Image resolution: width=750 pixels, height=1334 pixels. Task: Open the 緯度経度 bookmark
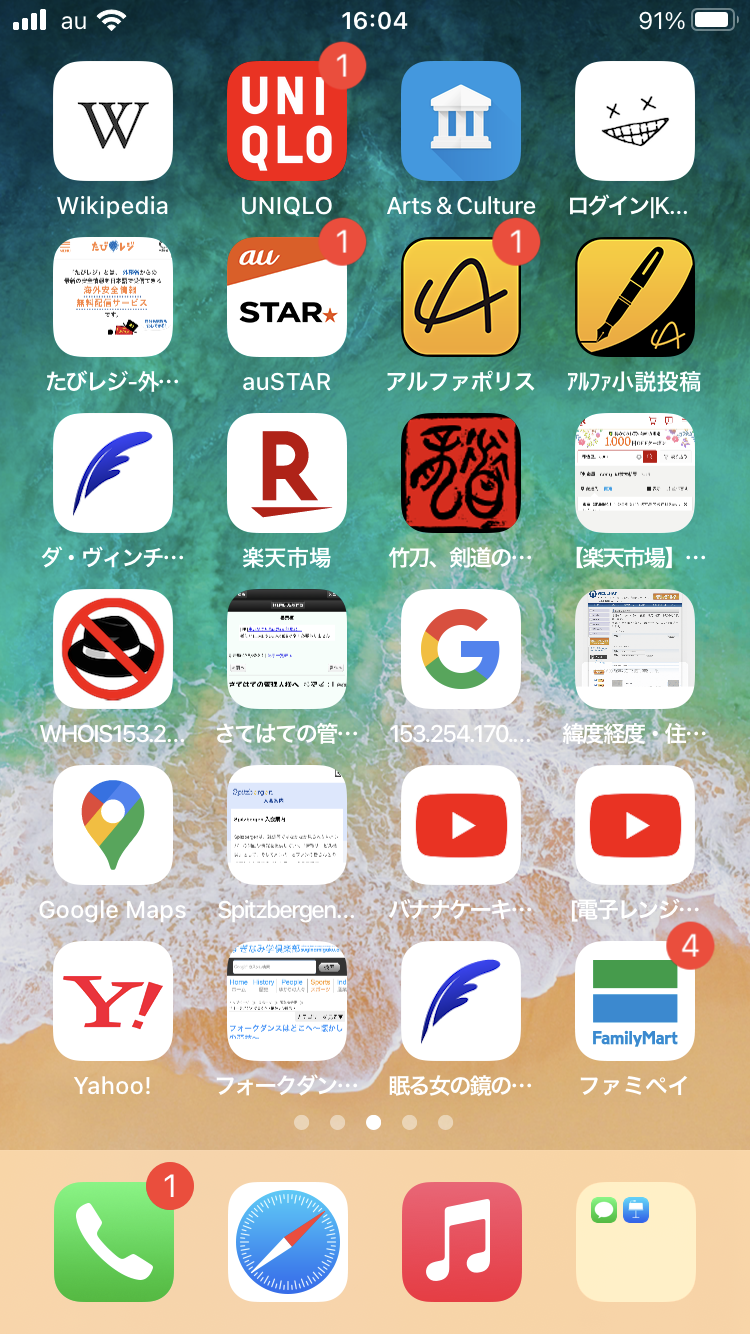pyautogui.click(x=635, y=649)
